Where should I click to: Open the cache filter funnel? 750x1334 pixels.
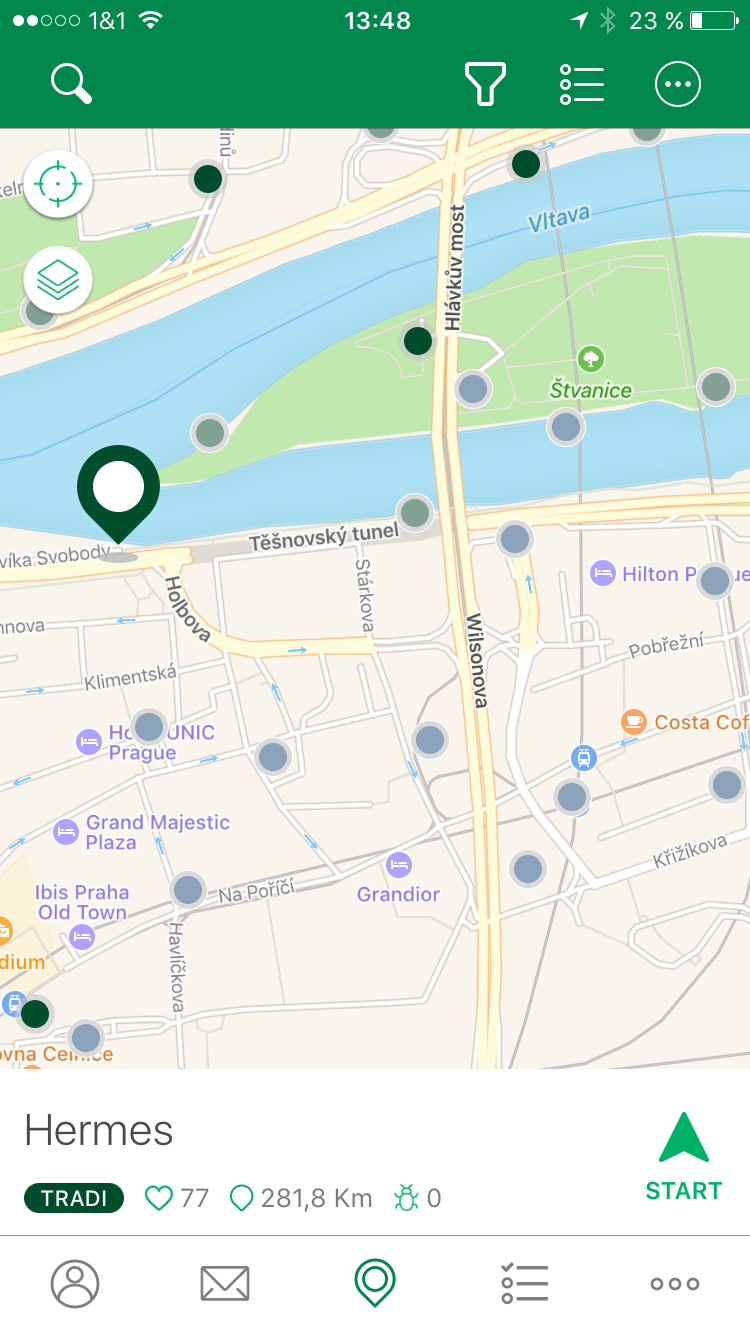tap(485, 84)
